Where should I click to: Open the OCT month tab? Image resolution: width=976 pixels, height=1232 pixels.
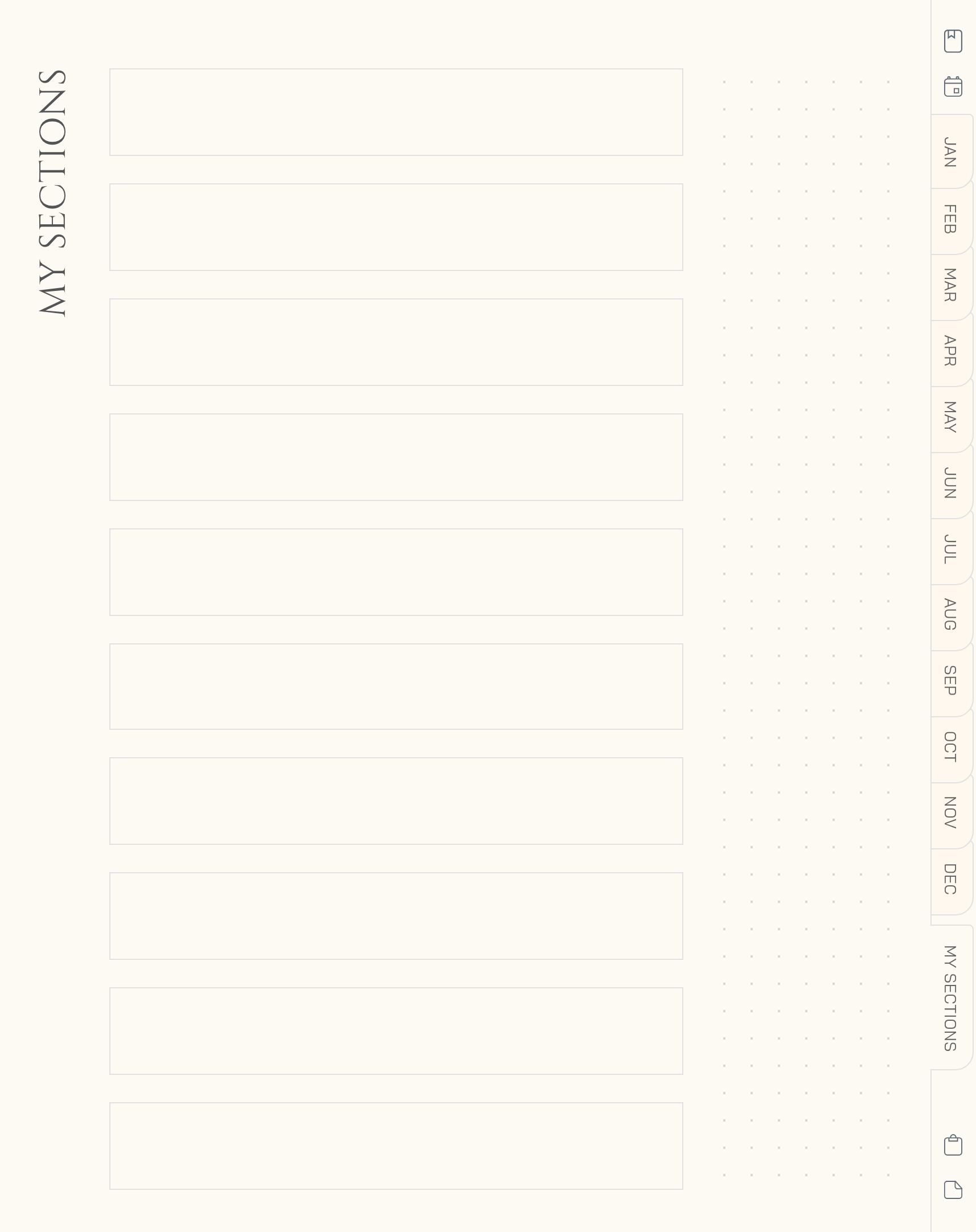point(950,746)
